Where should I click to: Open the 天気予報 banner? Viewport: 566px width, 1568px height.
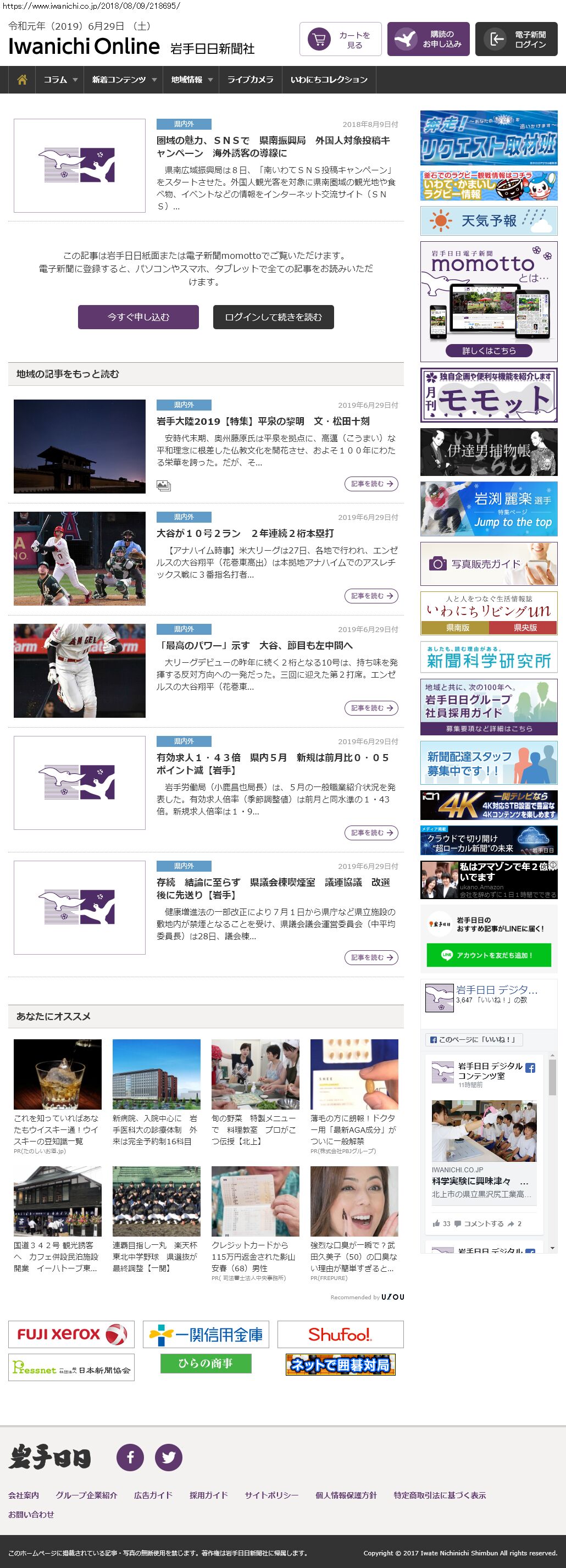click(x=489, y=221)
